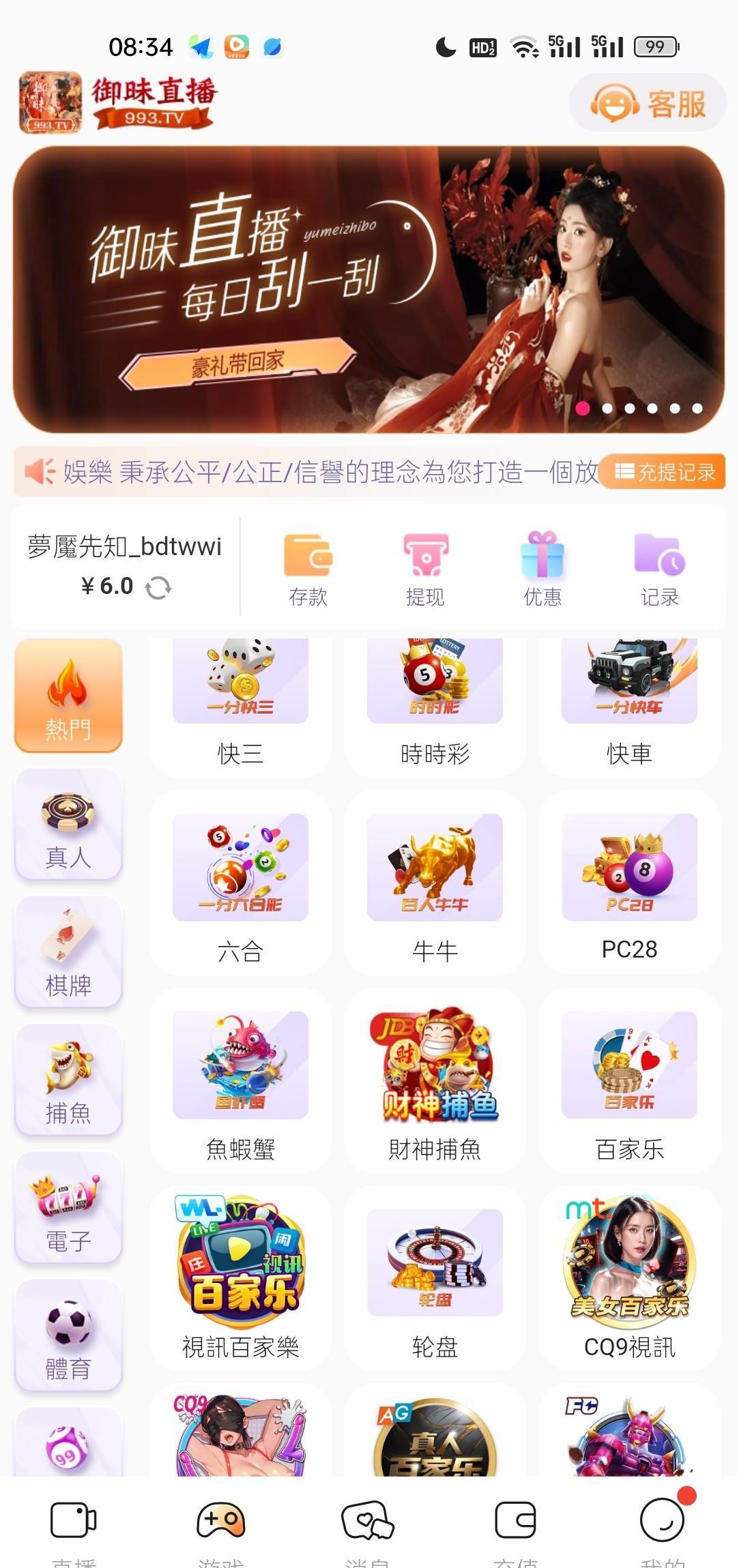The image size is (737, 1568).
Task: Choose the 體育 category
Action: point(68,1335)
